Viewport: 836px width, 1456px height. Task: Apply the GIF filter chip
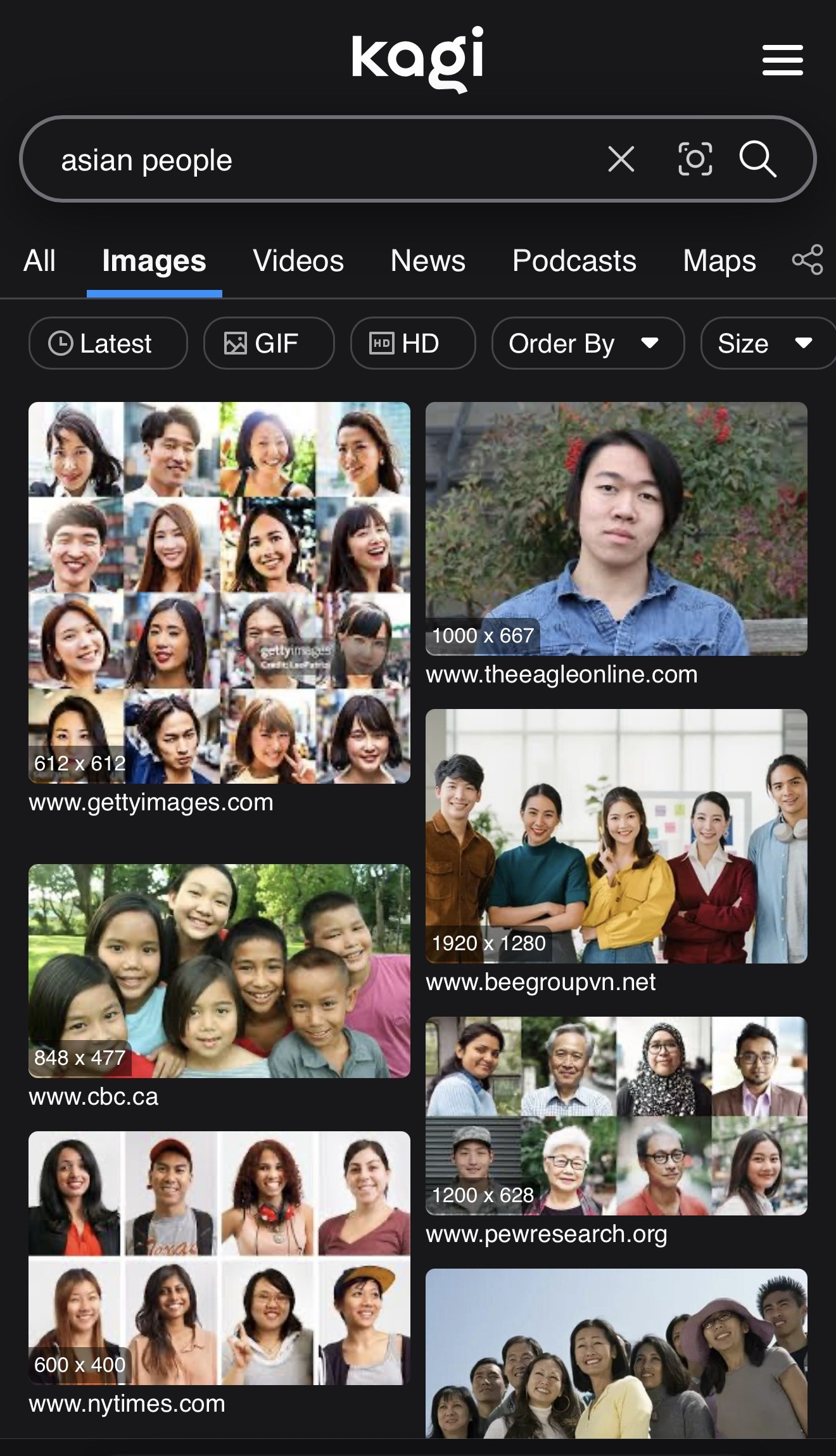point(269,343)
